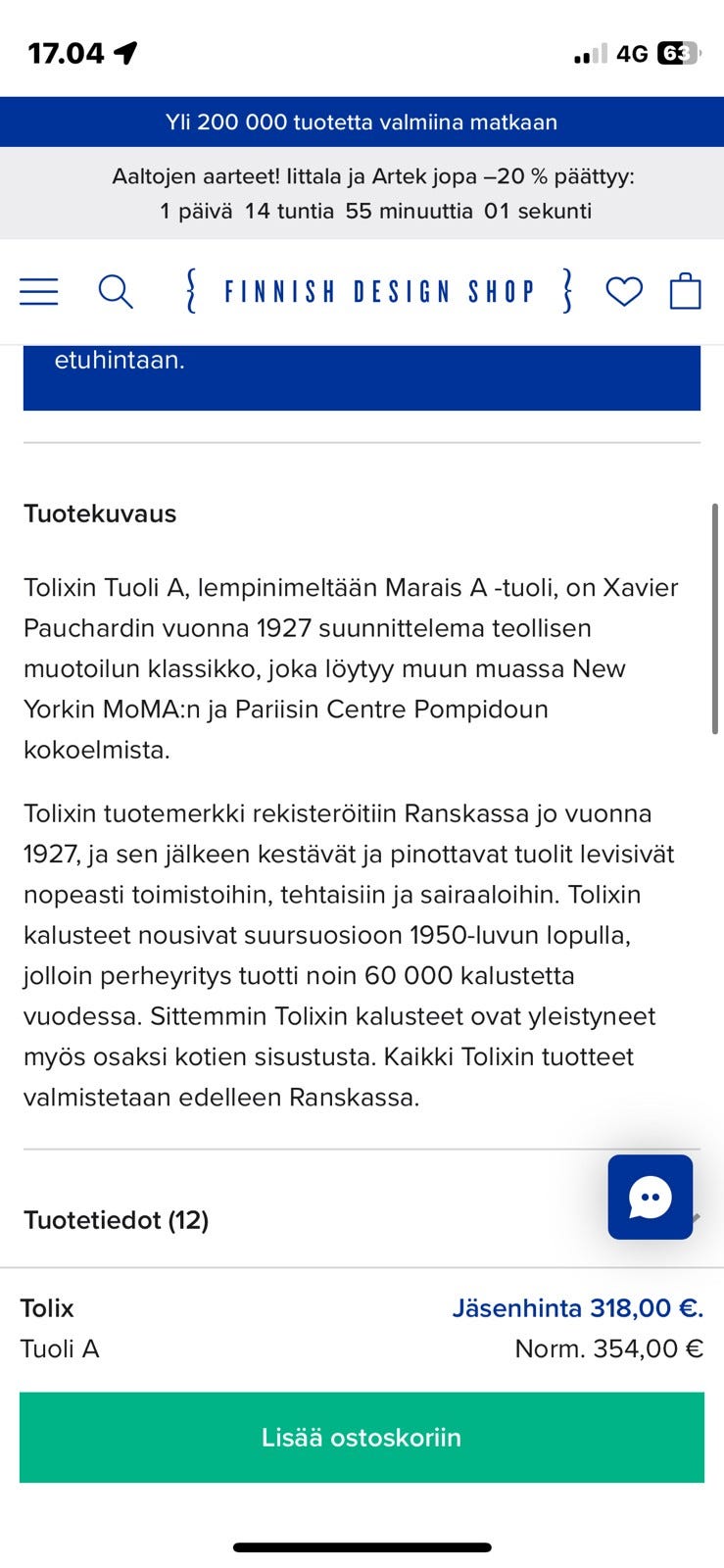The image size is (724, 1568).
Task: Open the search tool
Action: pyautogui.click(x=117, y=291)
